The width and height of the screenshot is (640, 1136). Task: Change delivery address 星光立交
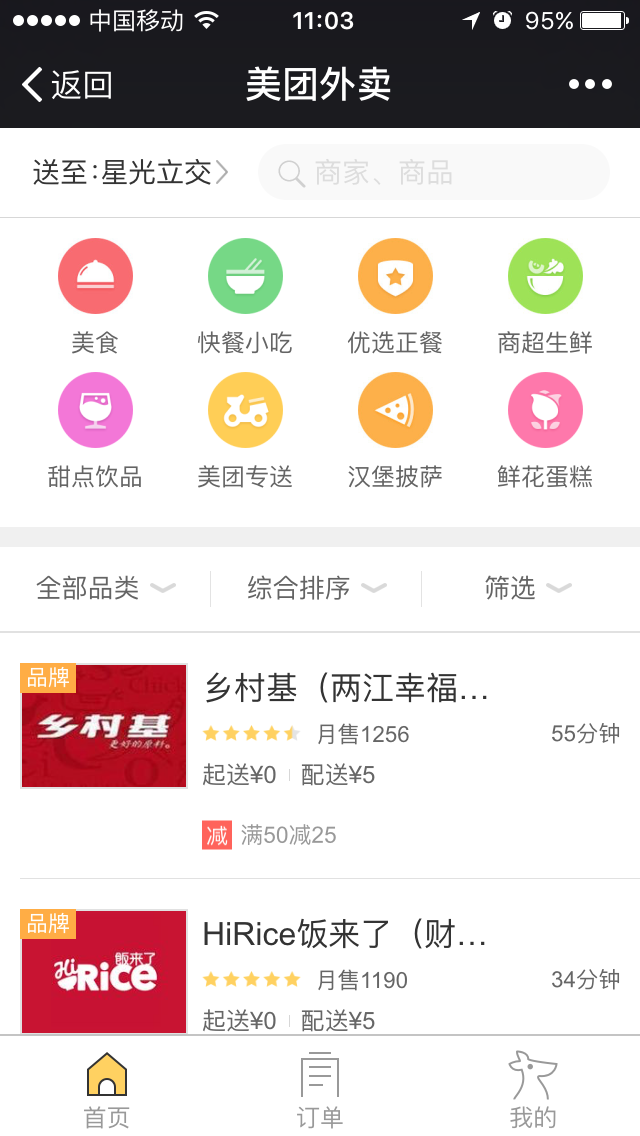[130, 173]
